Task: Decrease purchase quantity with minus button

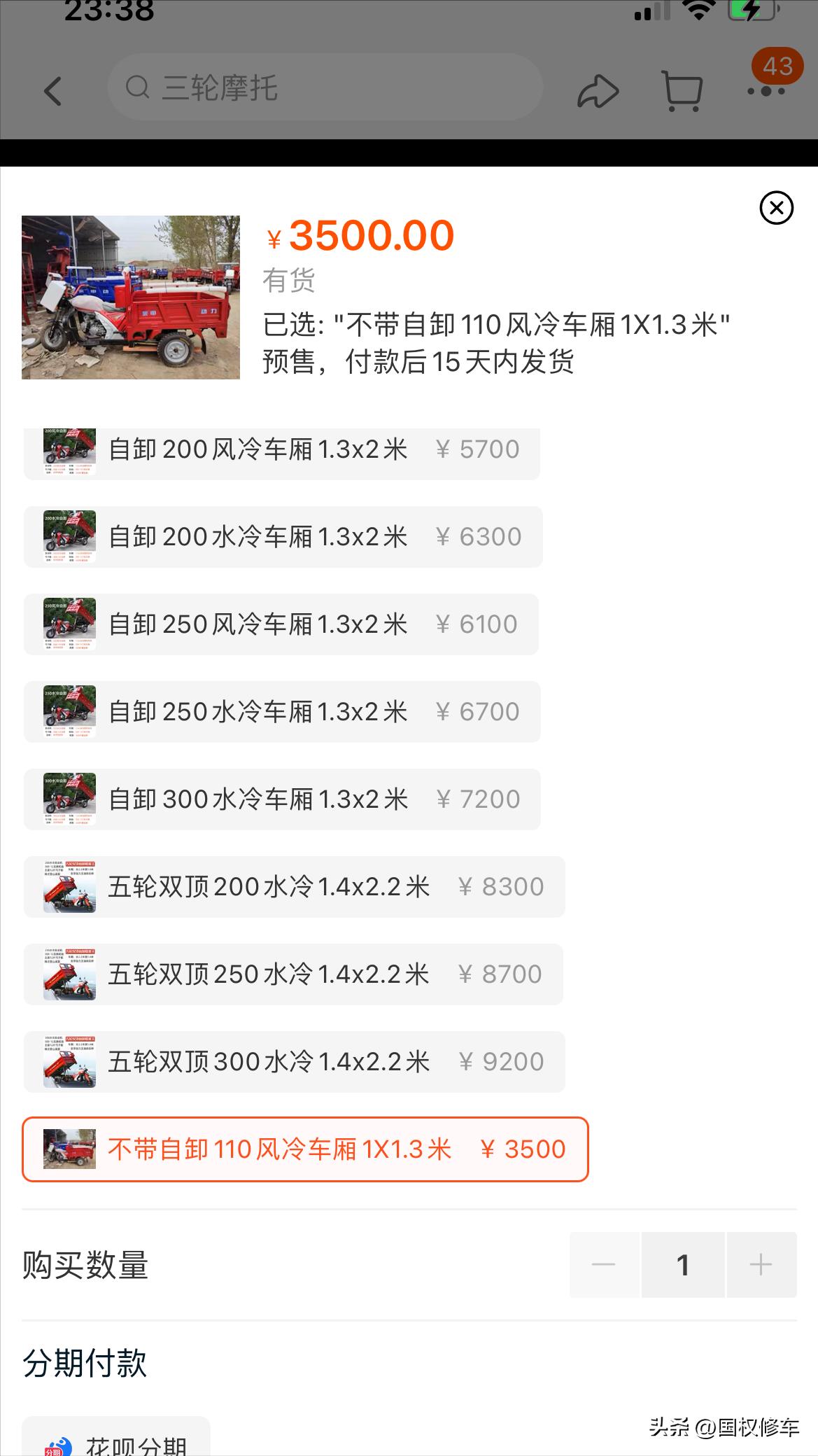Action: [x=603, y=1265]
